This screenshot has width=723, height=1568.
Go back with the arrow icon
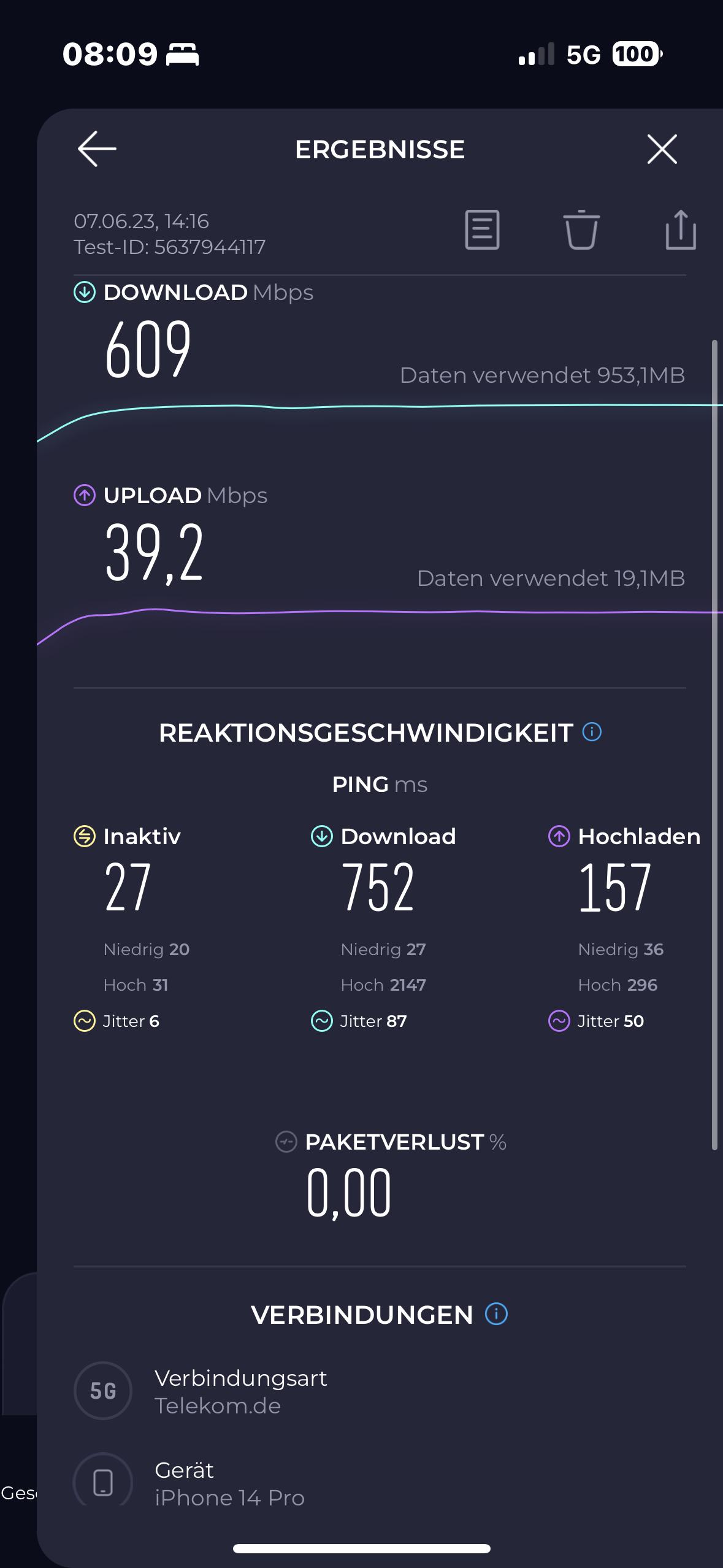97,149
